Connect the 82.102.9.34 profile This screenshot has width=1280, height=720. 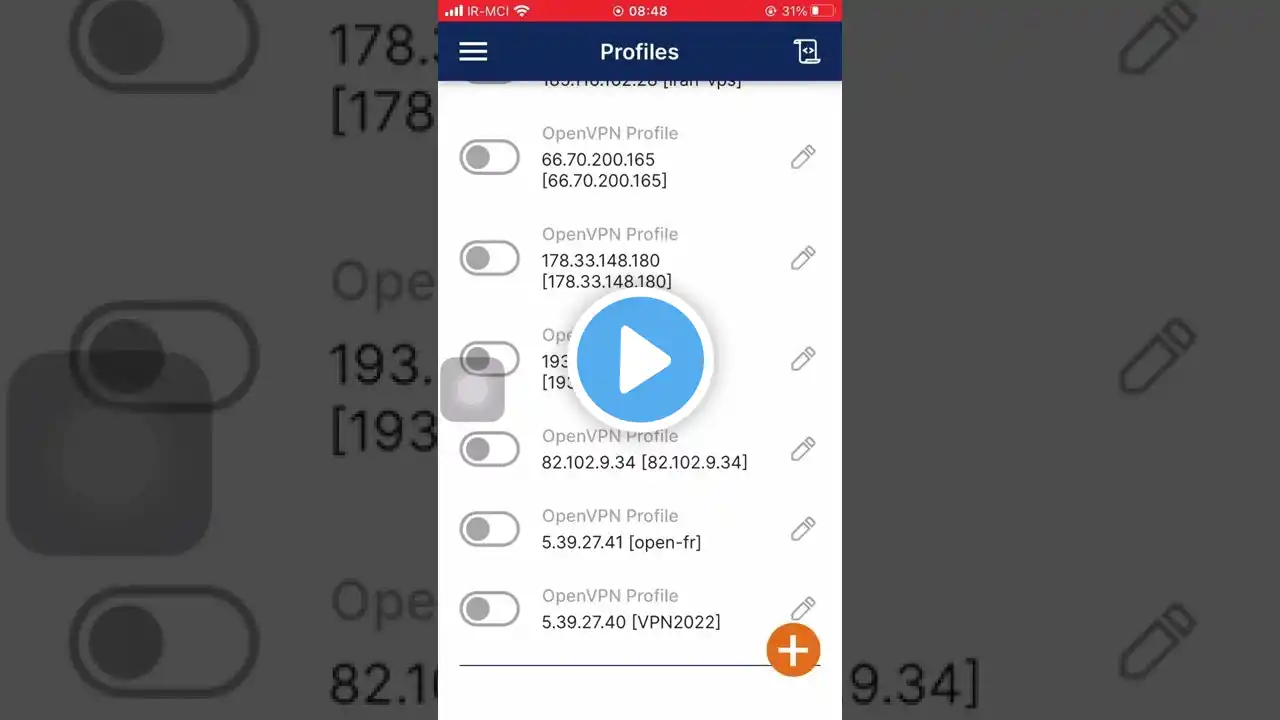[x=489, y=450]
